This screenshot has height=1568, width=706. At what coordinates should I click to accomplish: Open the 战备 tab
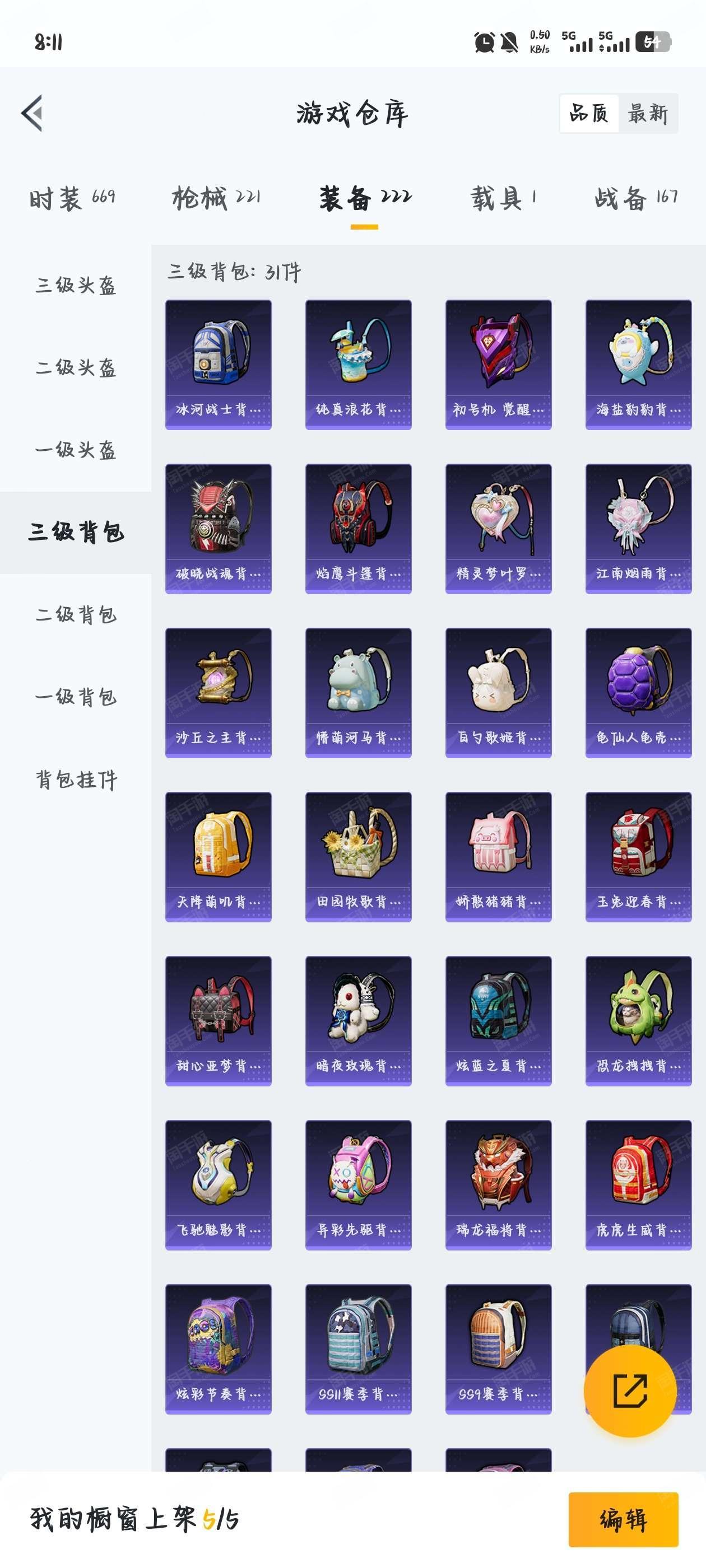coord(636,198)
